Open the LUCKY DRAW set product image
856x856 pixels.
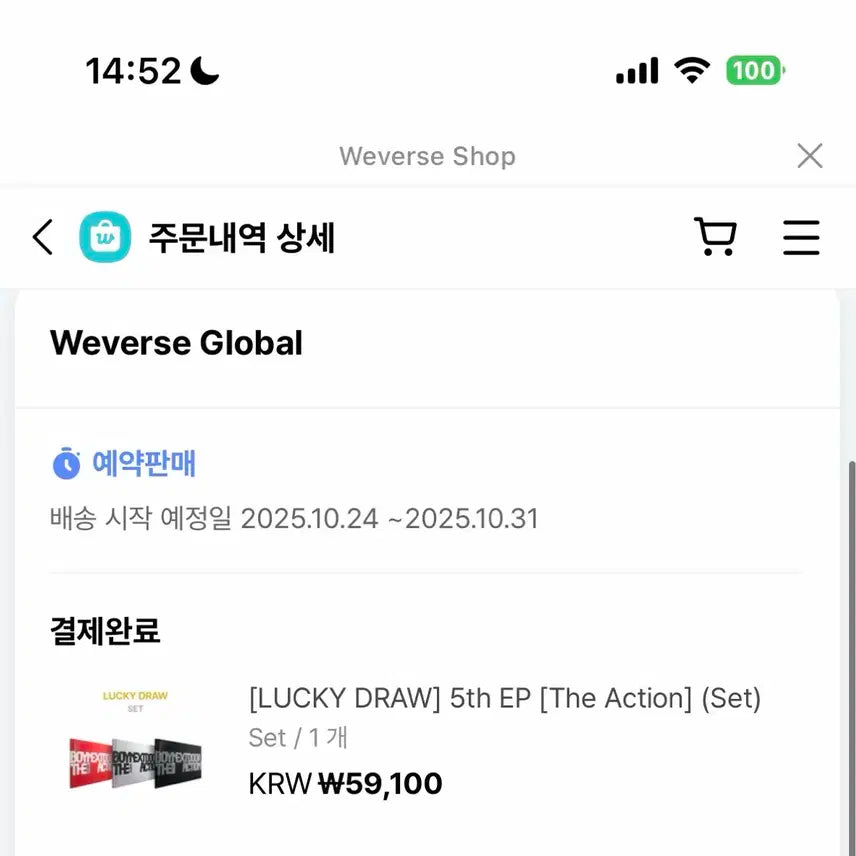[x=133, y=741]
